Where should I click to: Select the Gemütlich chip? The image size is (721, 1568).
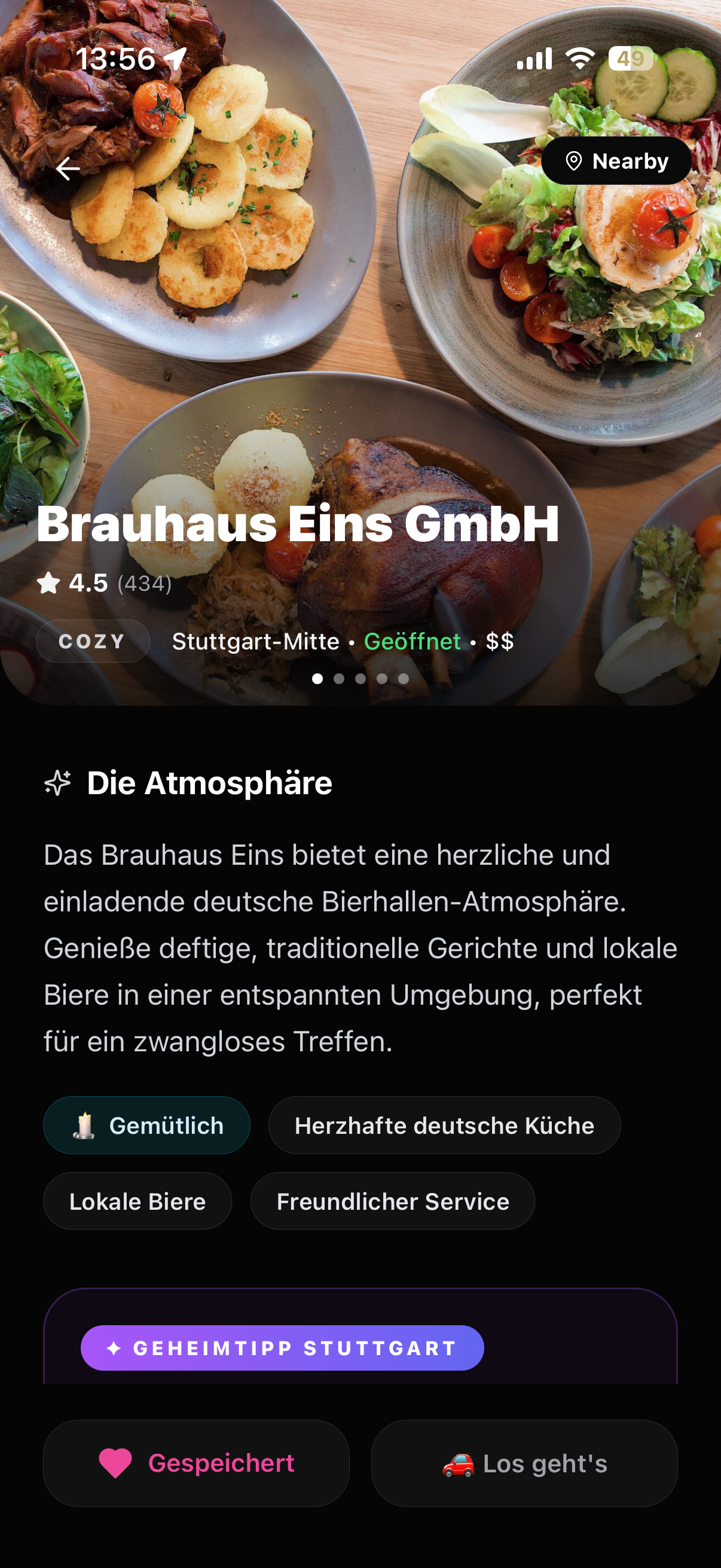pyautogui.click(x=146, y=1125)
